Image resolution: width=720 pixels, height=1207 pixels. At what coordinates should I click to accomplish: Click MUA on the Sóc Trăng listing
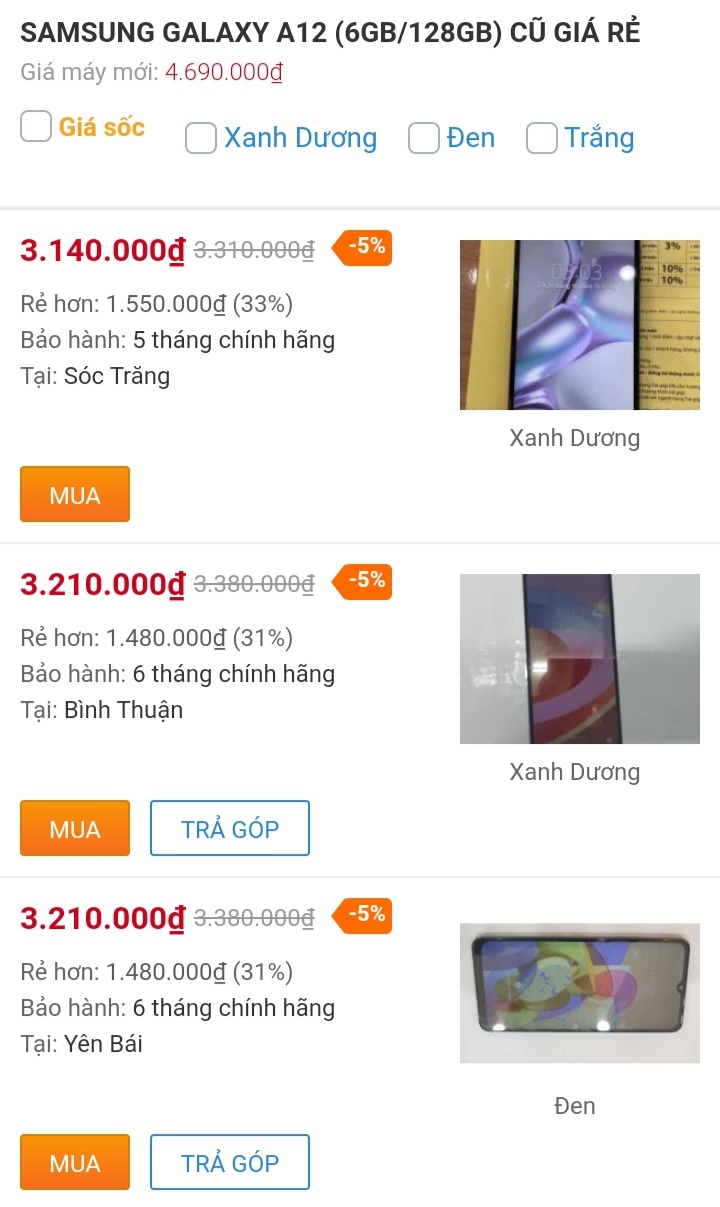click(74, 494)
